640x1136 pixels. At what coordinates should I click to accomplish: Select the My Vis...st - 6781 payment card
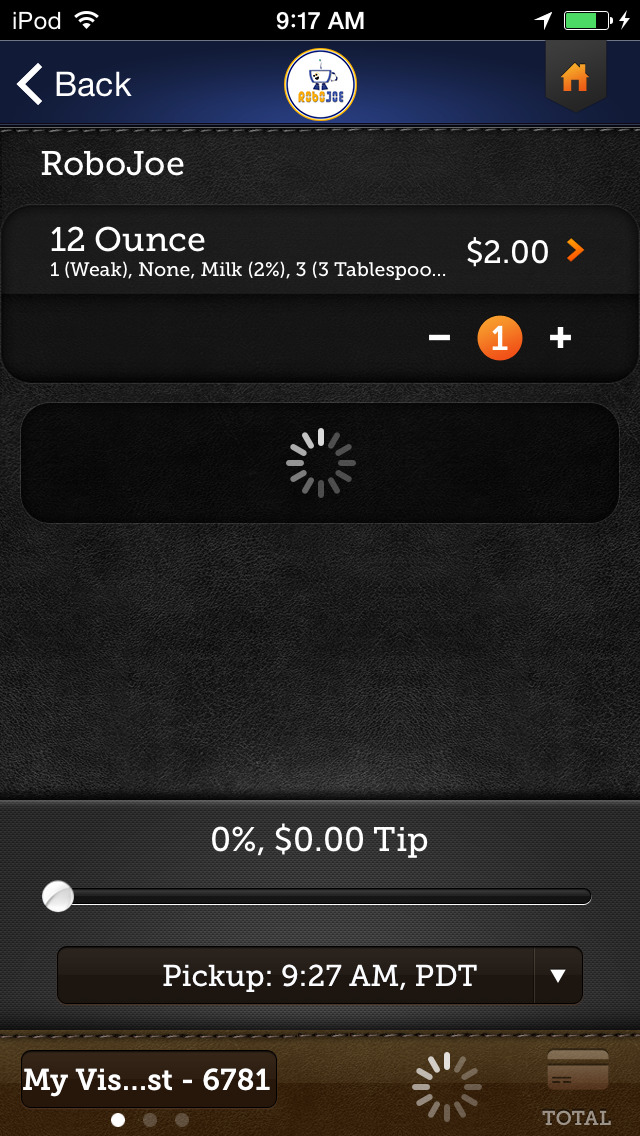tap(149, 1079)
